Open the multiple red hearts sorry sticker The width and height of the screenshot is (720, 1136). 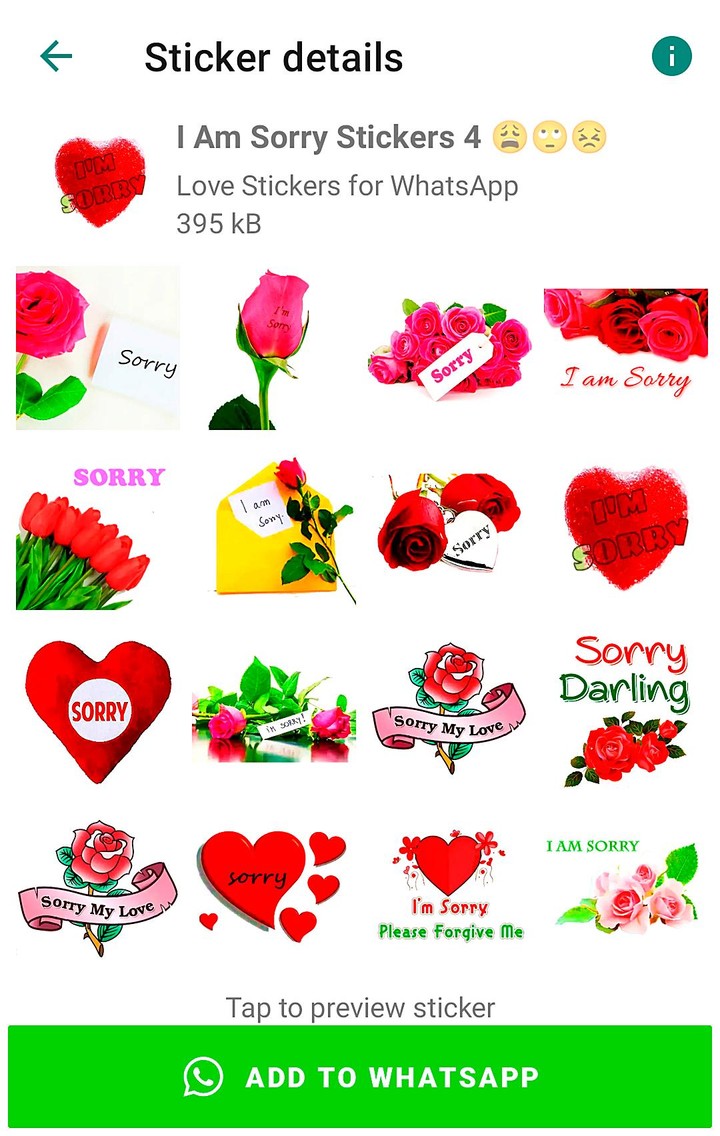tap(272, 881)
